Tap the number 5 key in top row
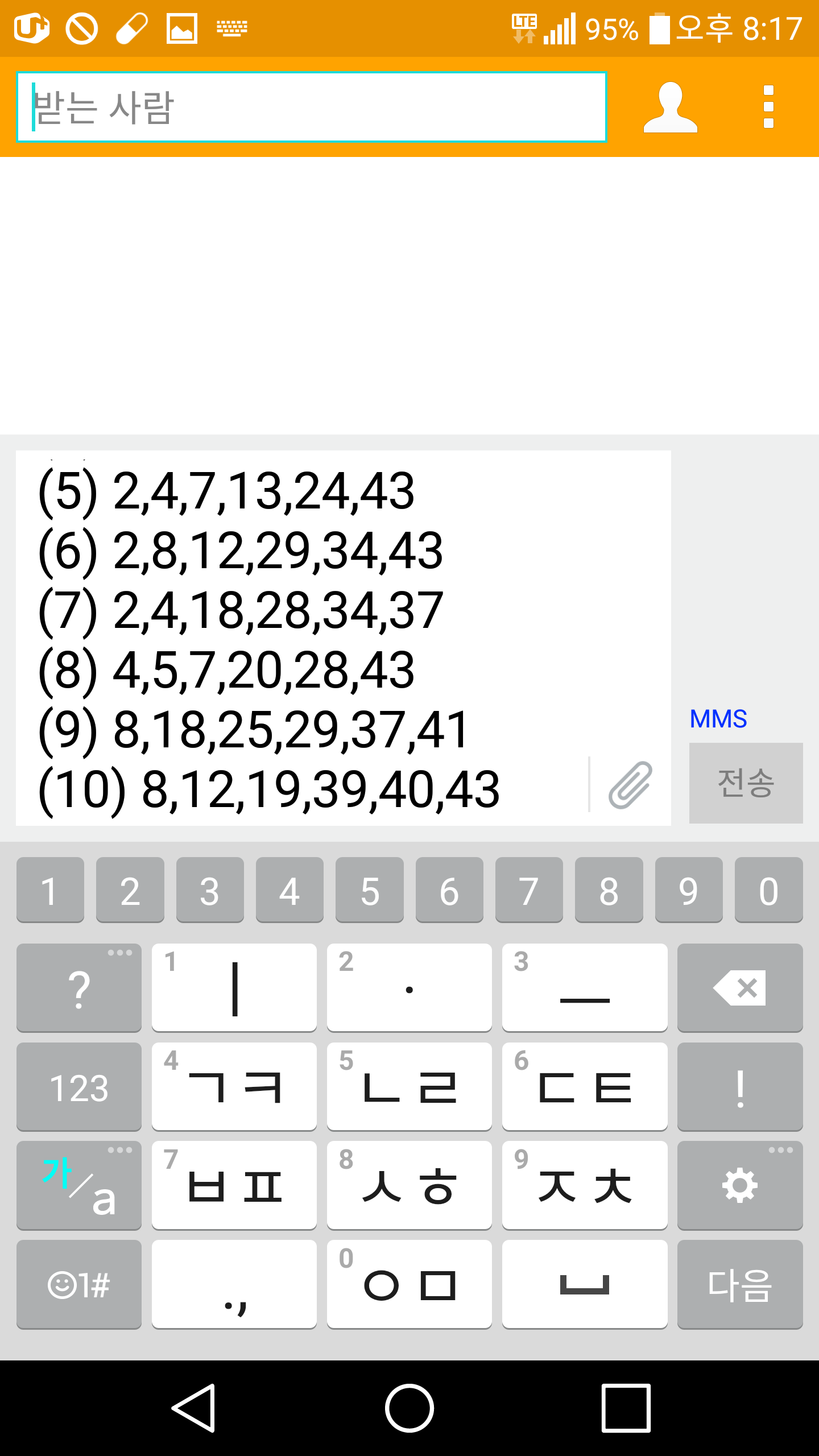 click(x=369, y=890)
